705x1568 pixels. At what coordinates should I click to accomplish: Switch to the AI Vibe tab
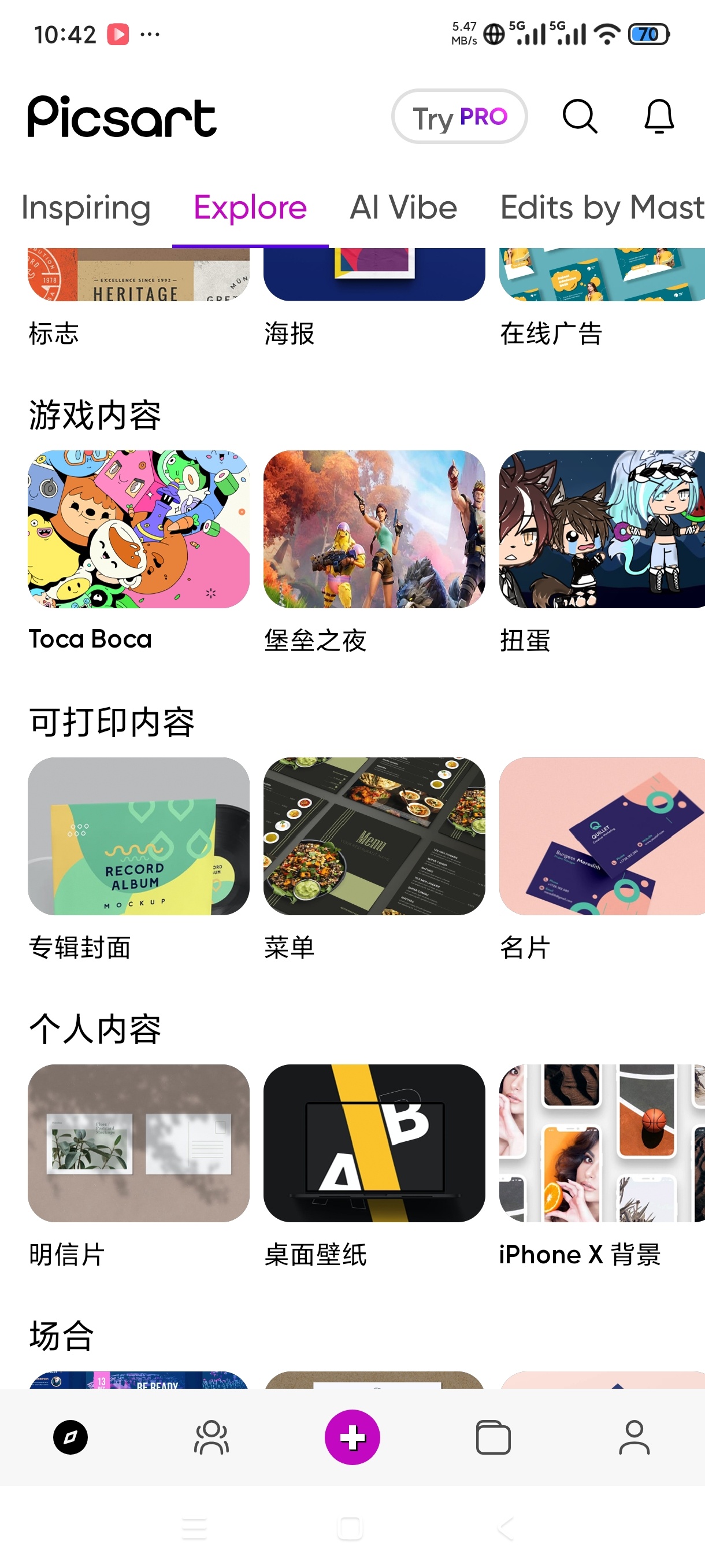click(403, 208)
